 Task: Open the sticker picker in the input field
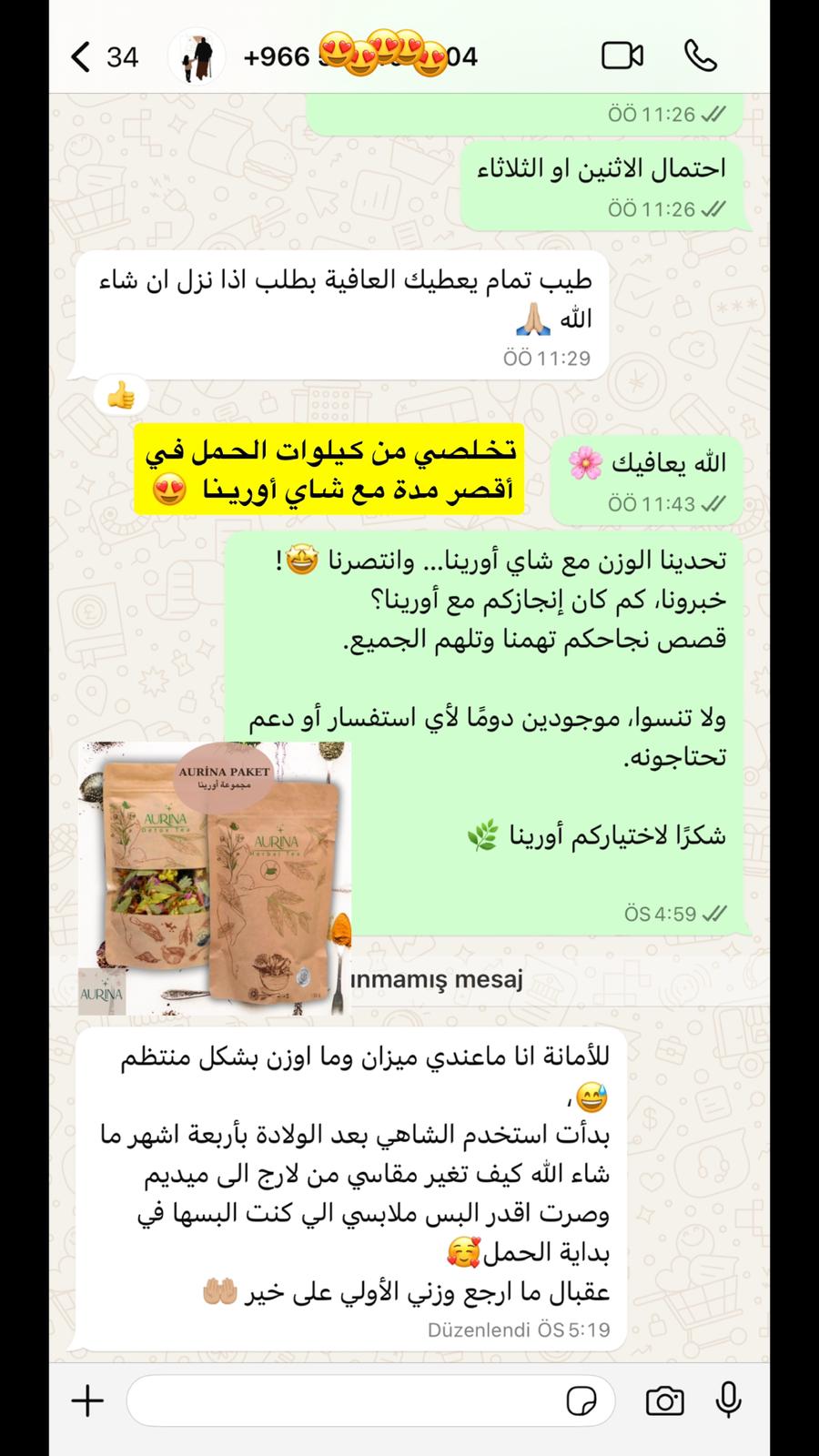pos(581,1400)
